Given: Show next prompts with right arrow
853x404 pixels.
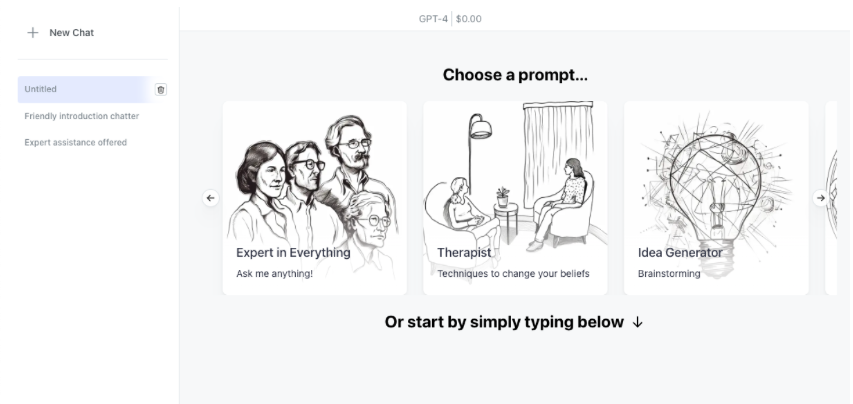Looking at the screenshot, I should [821, 198].
